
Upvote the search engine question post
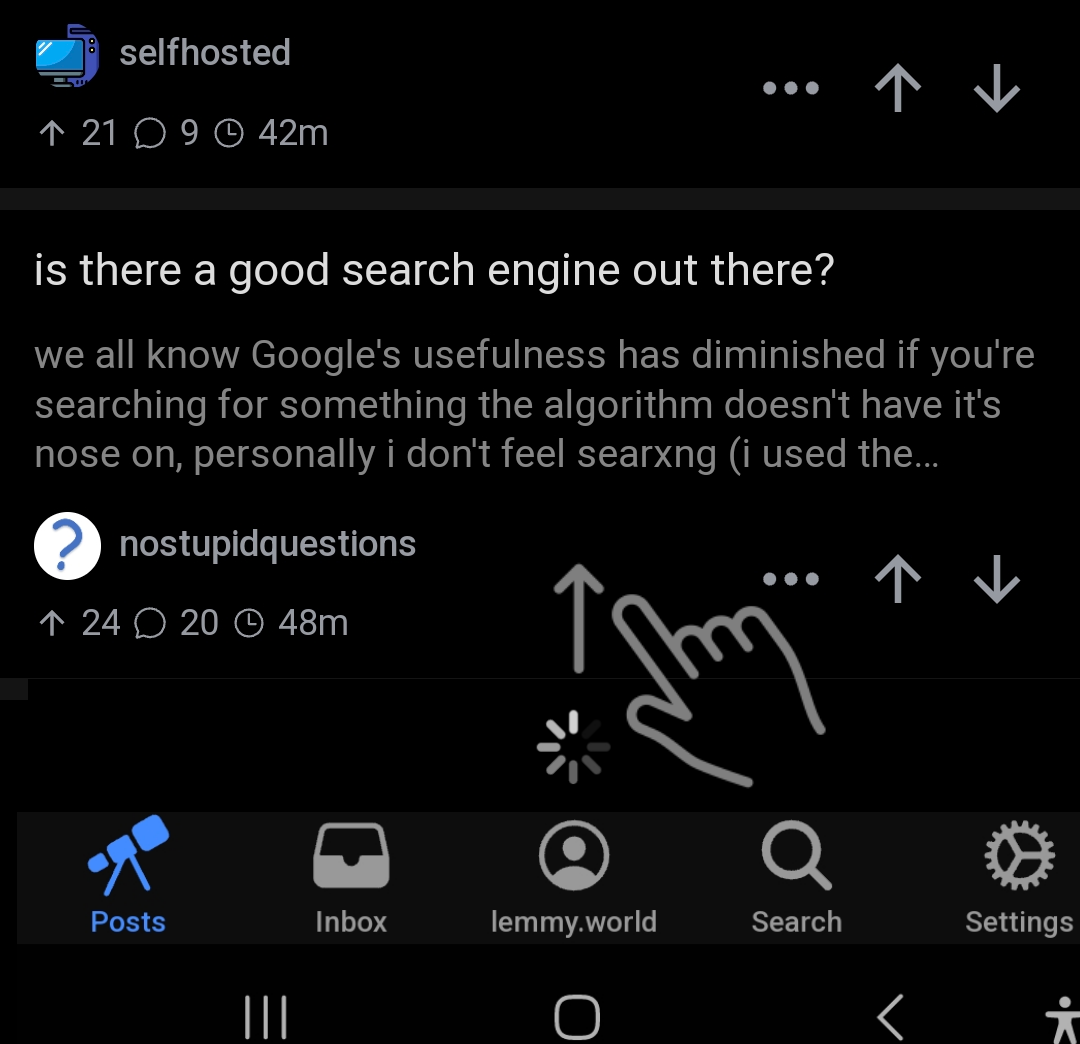(x=897, y=580)
